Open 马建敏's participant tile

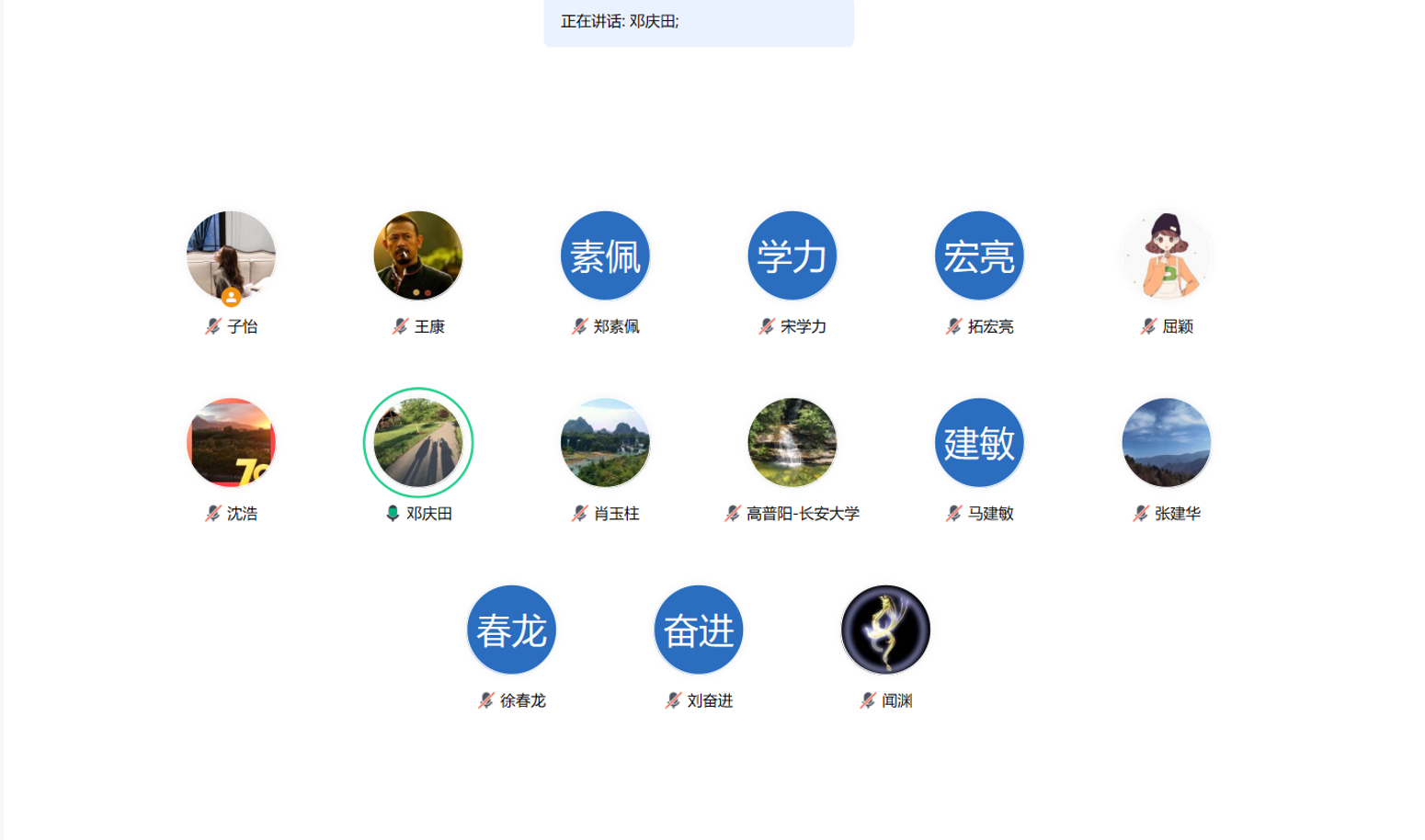[979, 442]
